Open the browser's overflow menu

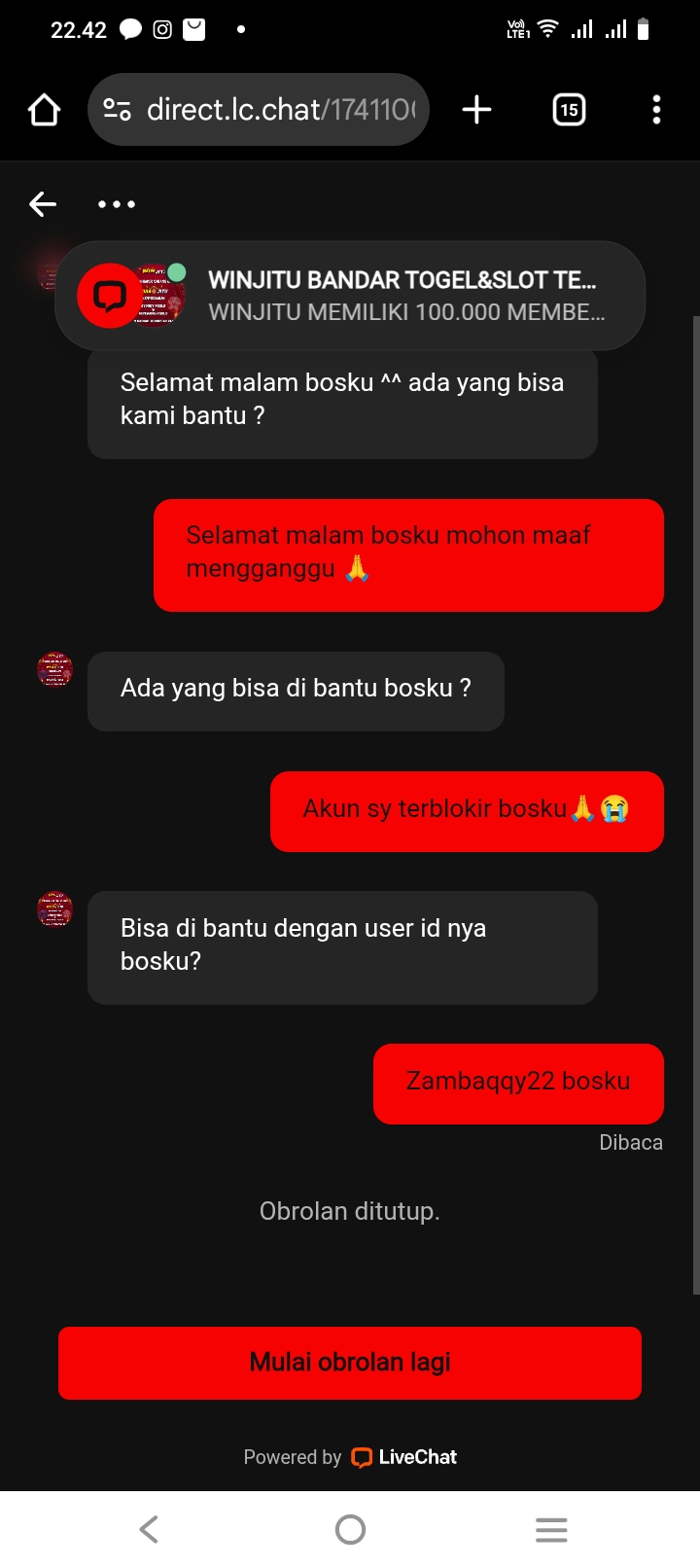click(x=656, y=110)
